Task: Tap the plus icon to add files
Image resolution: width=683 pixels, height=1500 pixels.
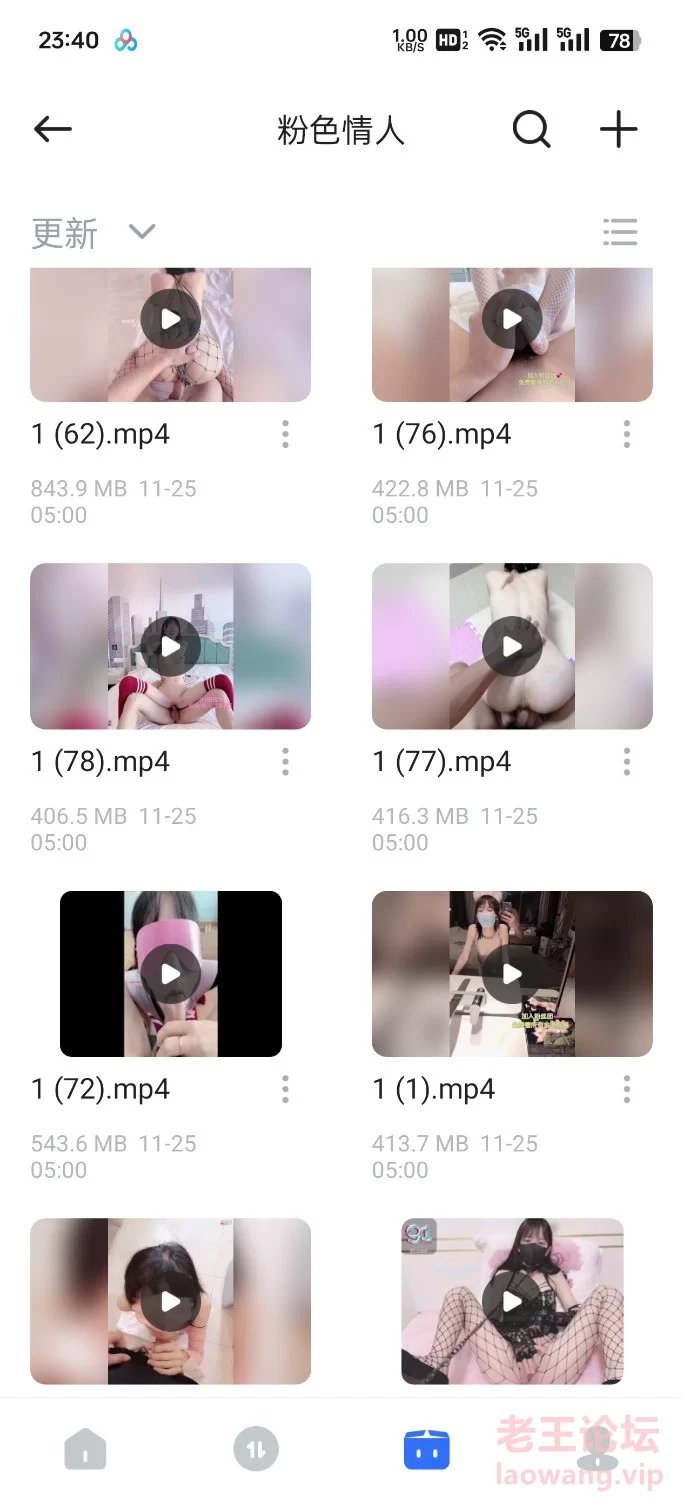Action: tap(618, 129)
